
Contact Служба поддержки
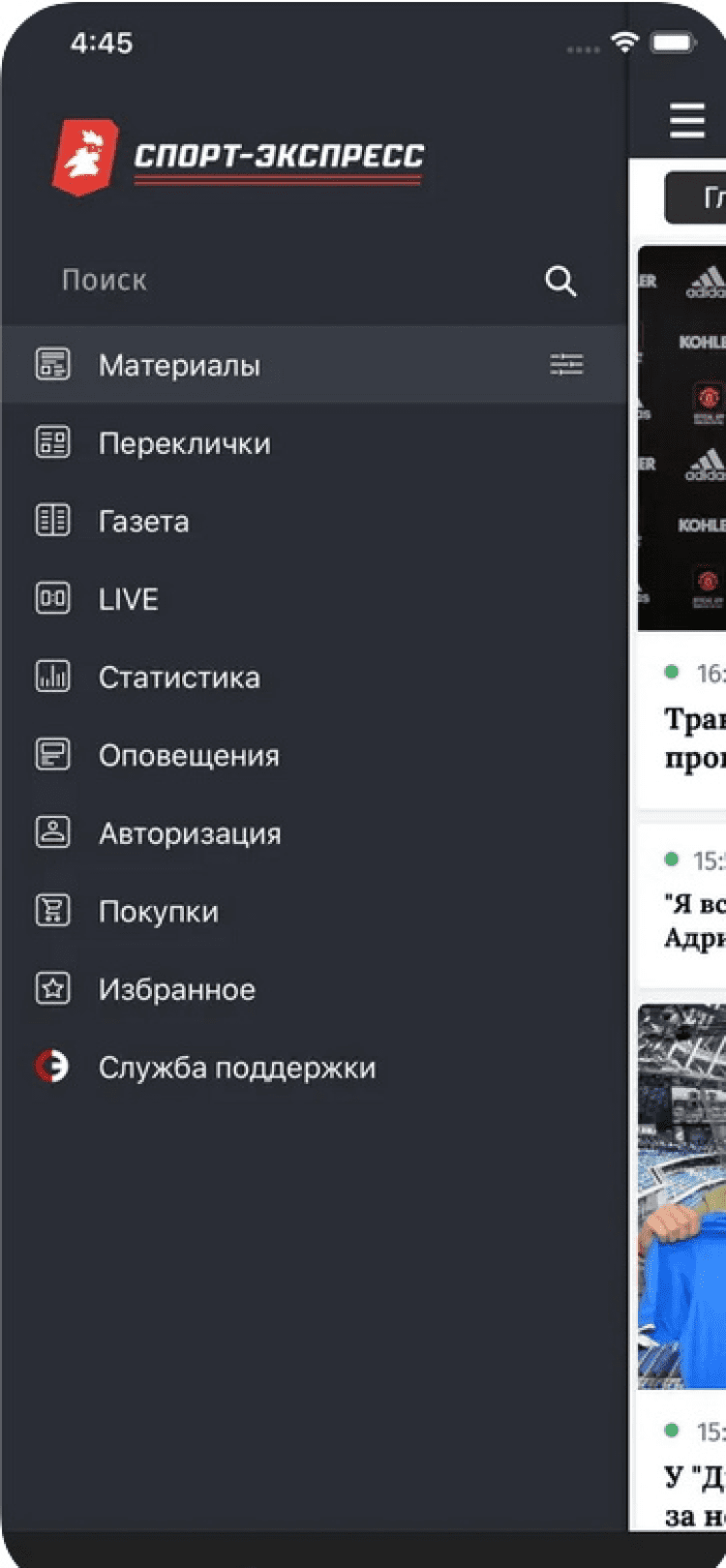point(237,1069)
